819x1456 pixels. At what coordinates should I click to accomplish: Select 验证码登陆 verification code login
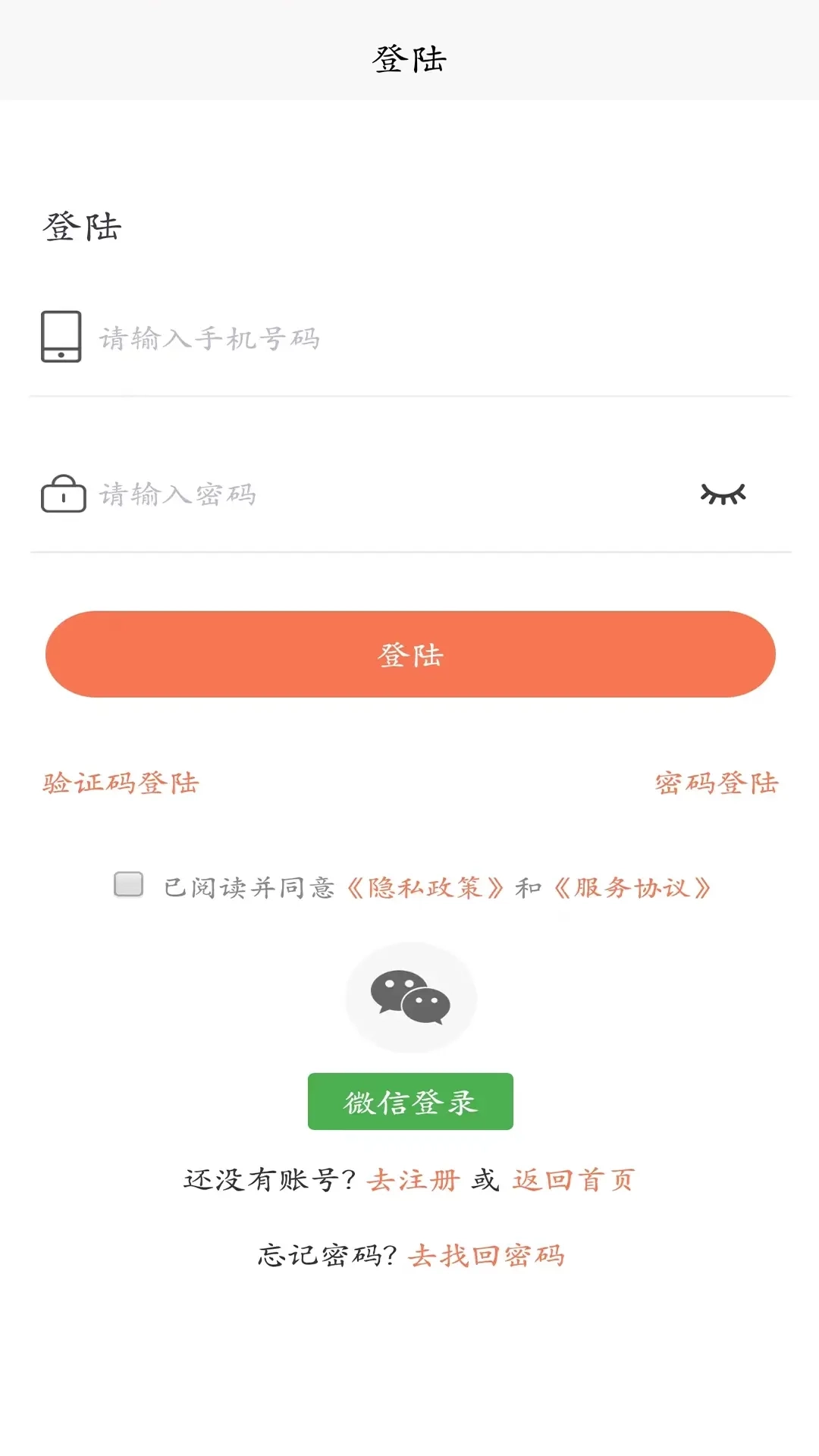121,783
